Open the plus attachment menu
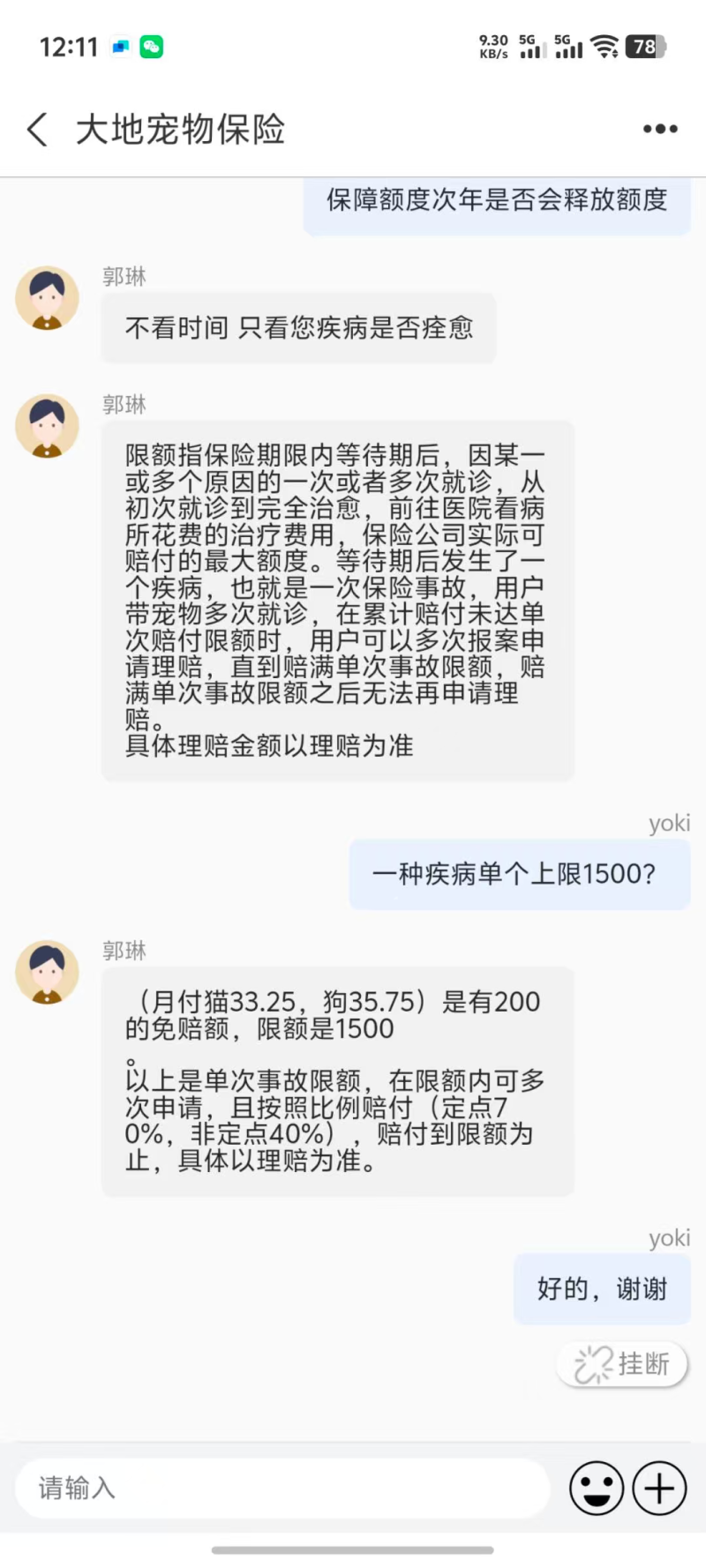The height and width of the screenshot is (1568, 706). point(659,1489)
